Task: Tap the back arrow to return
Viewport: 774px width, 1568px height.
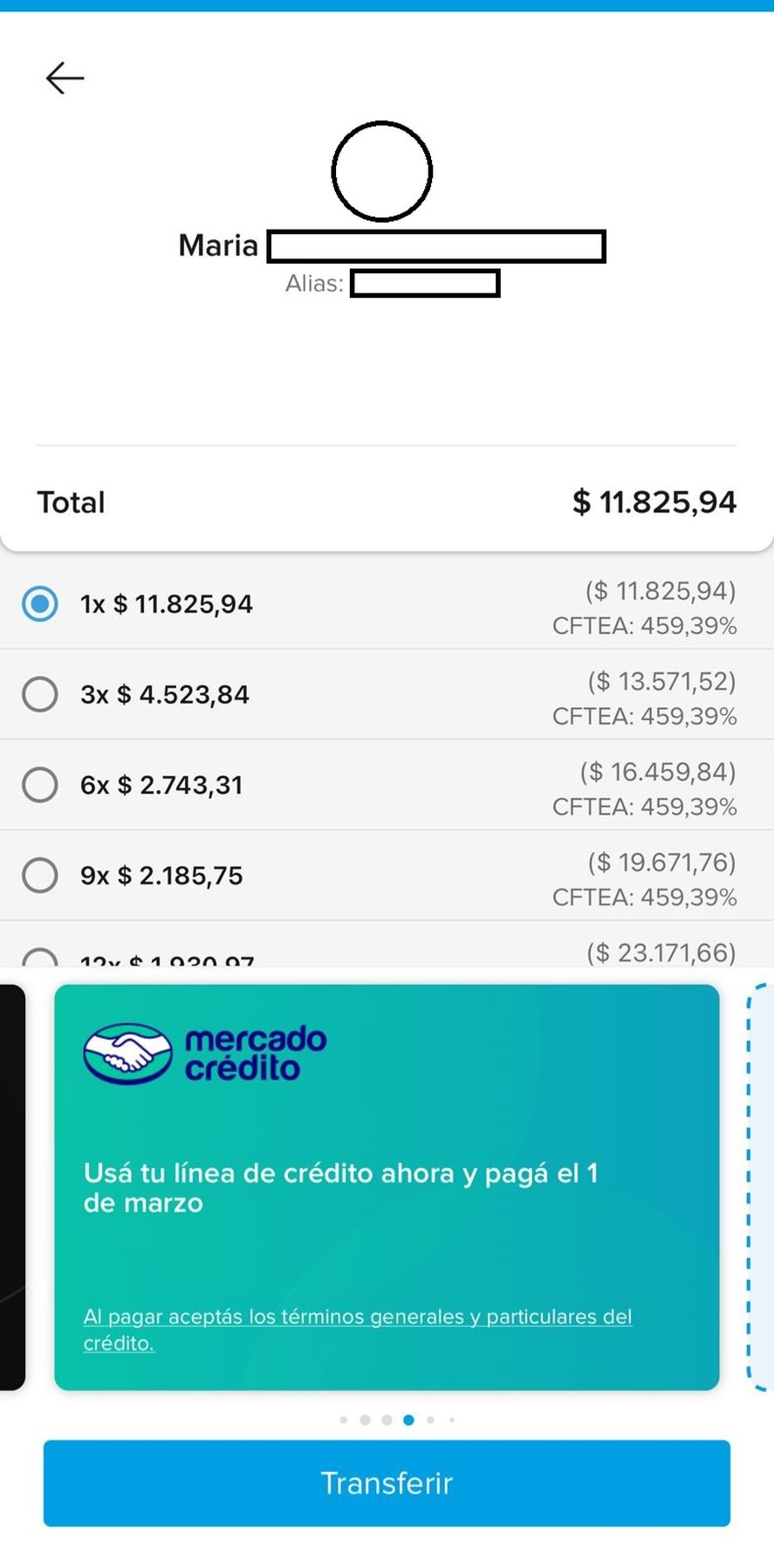Action: pyautogui.click(x=65, y=78)
